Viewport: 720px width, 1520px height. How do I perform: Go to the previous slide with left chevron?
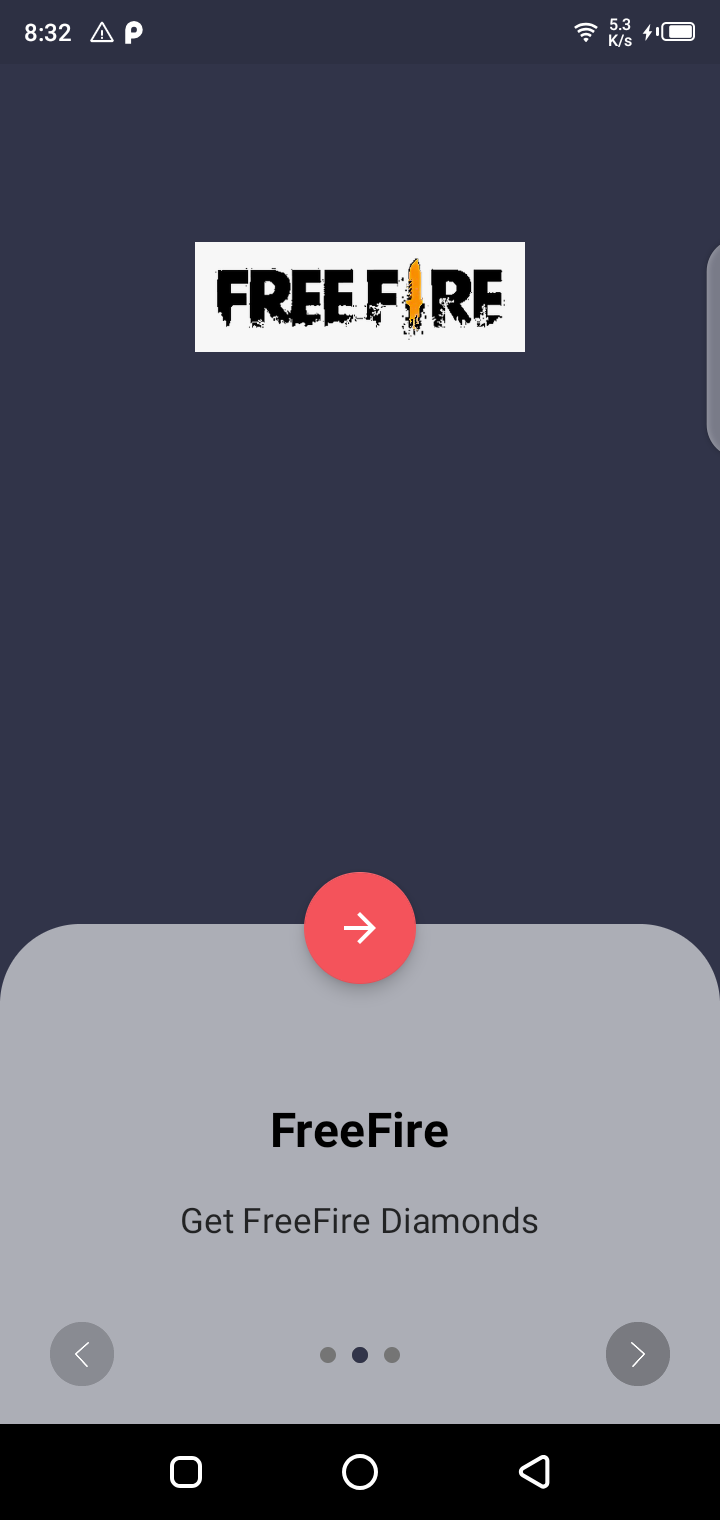pos(82,1354)
